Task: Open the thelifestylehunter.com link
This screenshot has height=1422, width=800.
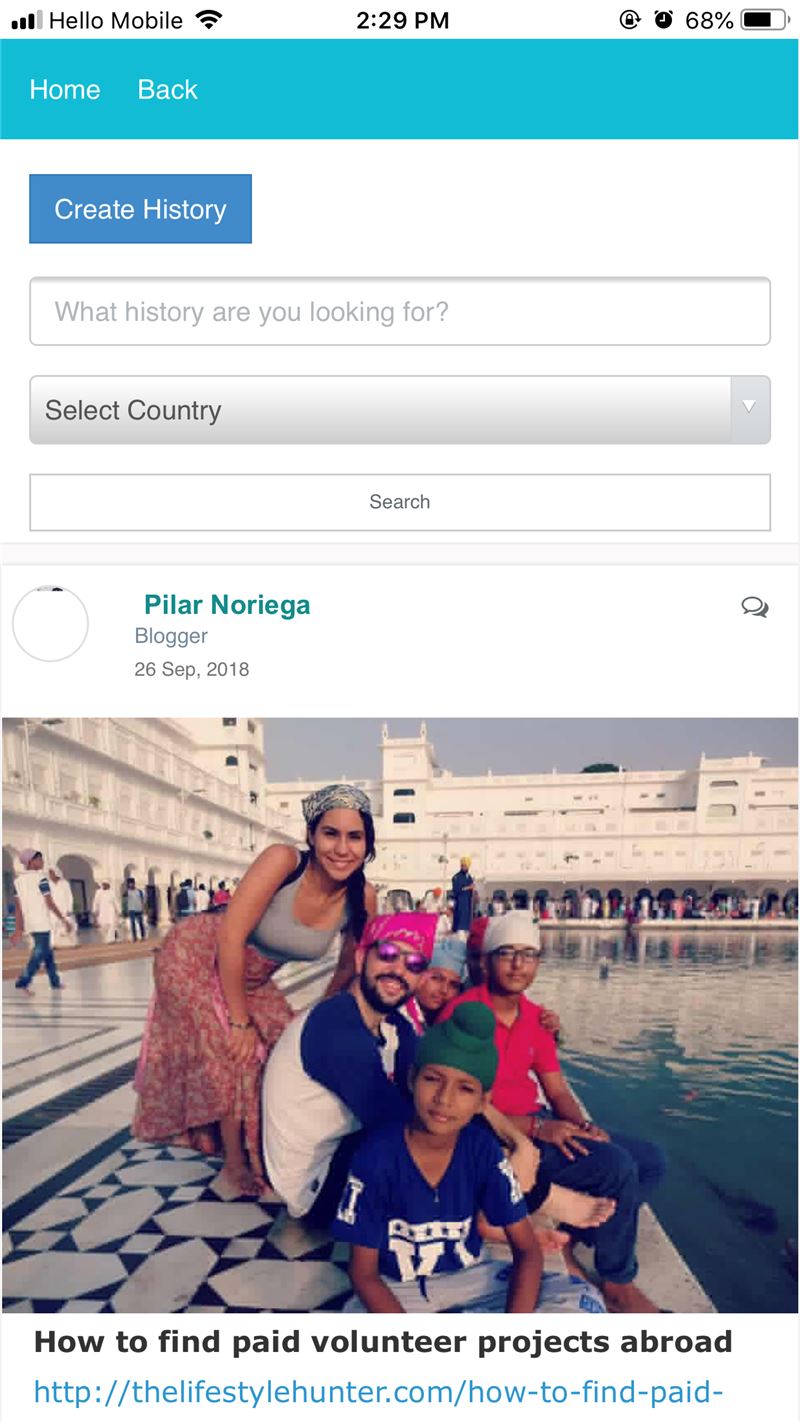Action: coord(378,1391)
